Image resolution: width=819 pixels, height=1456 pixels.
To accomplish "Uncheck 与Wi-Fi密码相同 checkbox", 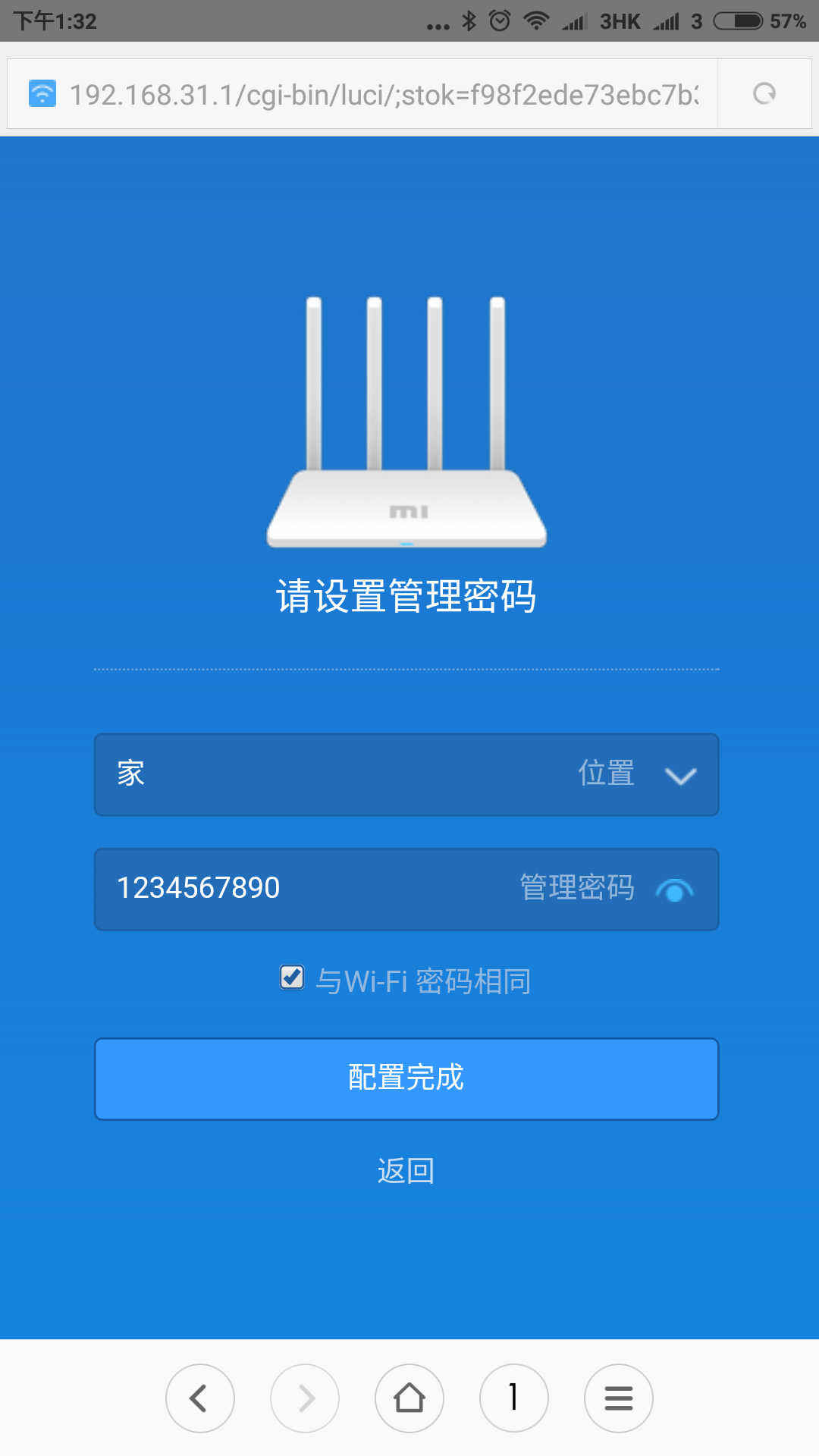I will point(292,977).
